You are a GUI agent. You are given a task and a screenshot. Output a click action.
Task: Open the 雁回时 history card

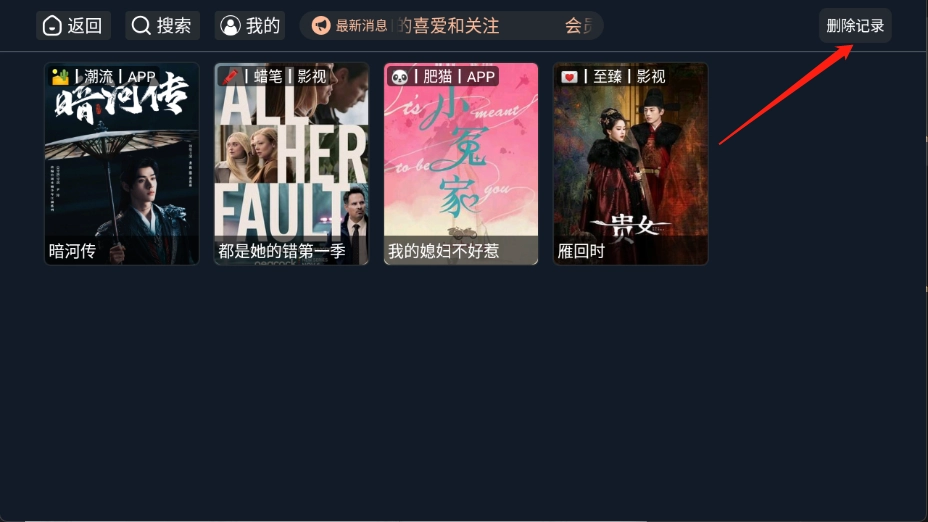(631, 164)
